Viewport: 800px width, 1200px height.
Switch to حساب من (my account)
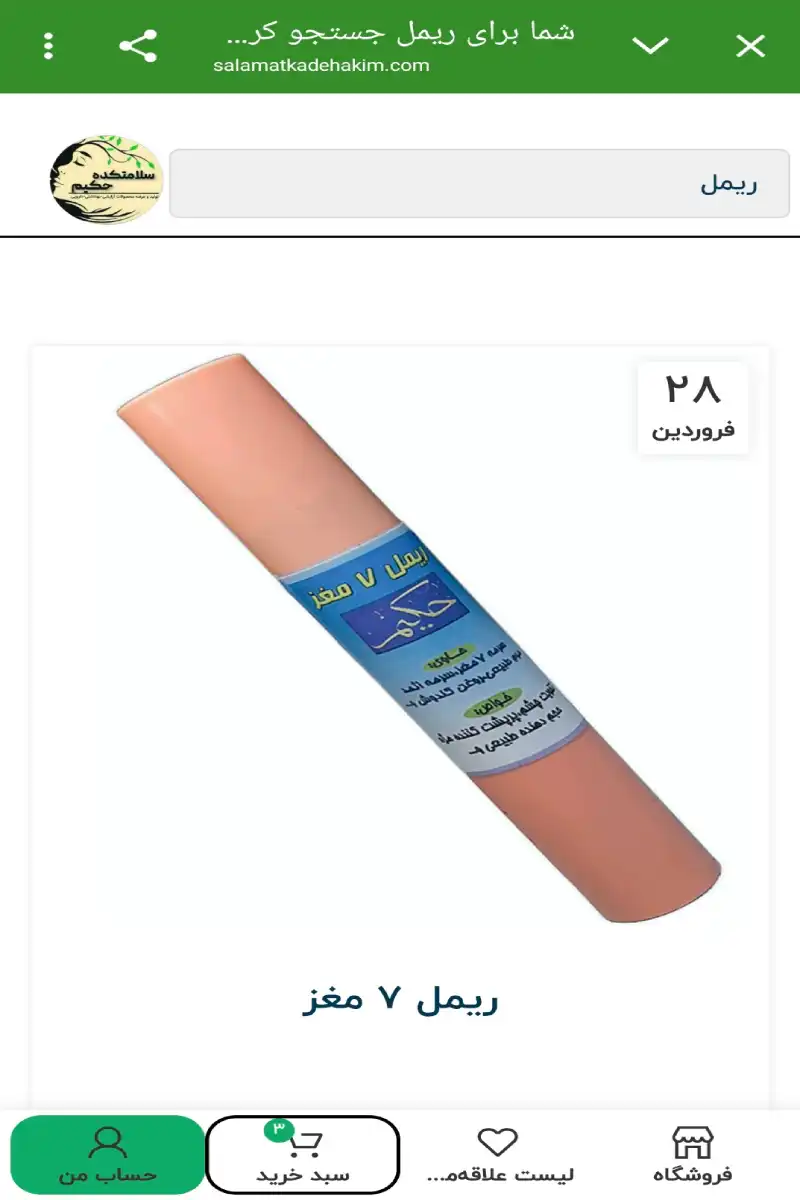coord(107,1155)
